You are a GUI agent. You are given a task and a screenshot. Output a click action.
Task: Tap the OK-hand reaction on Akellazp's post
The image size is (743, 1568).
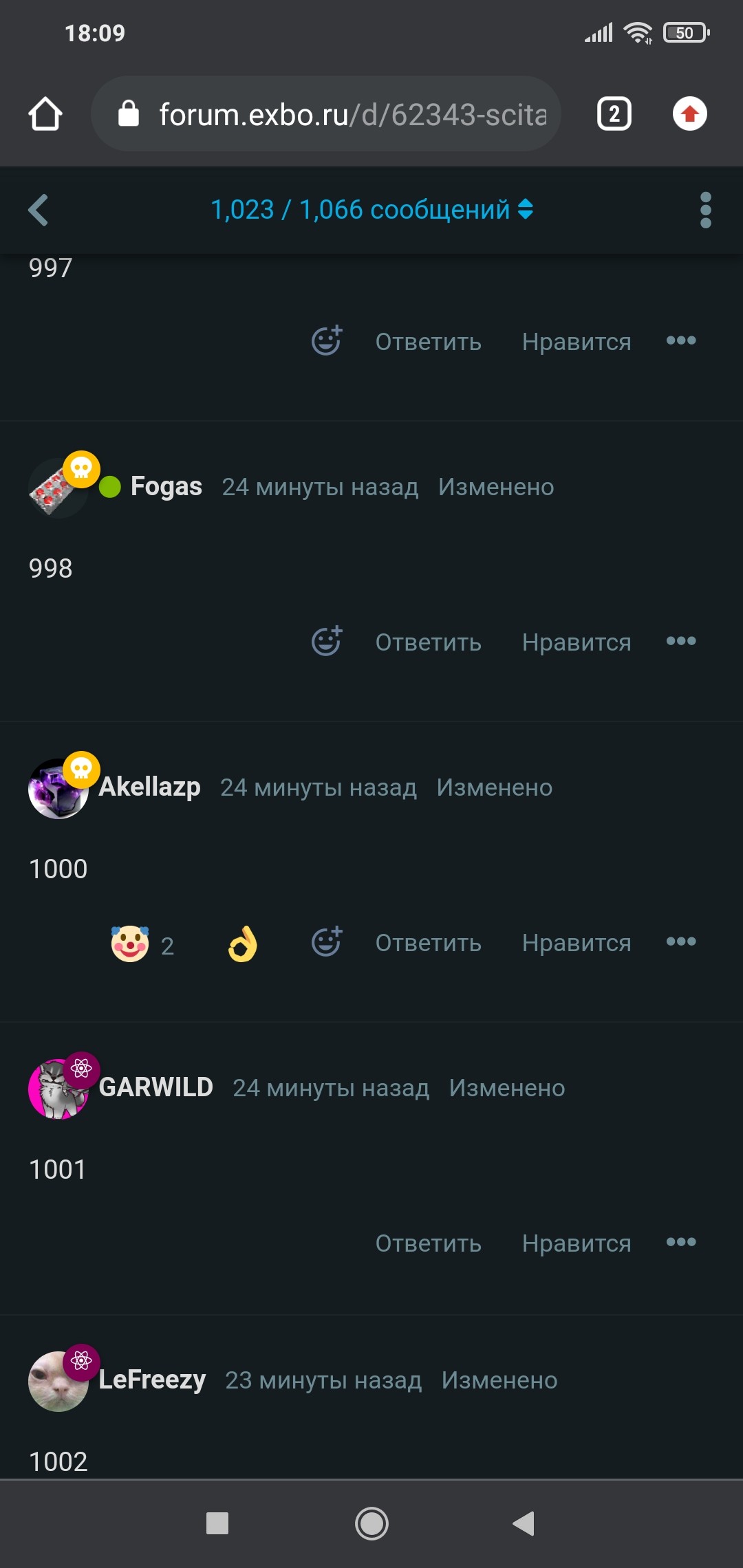click(242, 944)
